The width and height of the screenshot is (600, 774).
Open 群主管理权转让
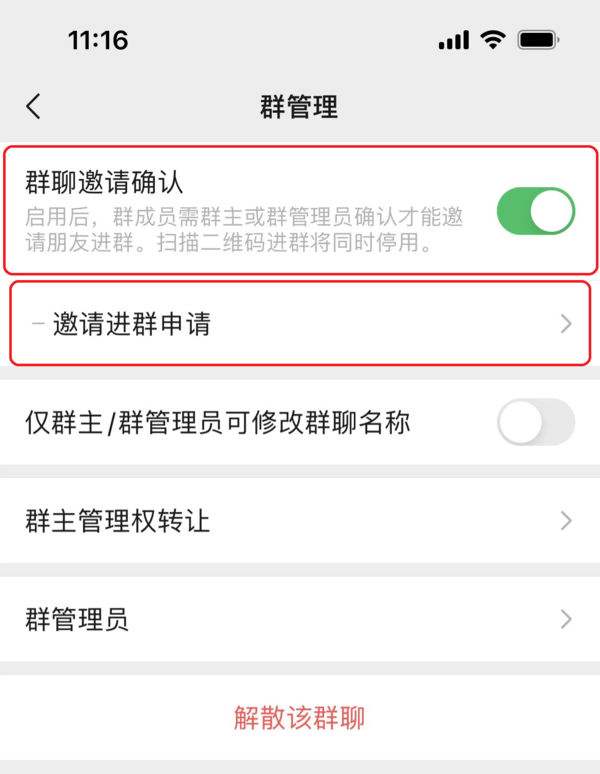click(x=300, y=521)
